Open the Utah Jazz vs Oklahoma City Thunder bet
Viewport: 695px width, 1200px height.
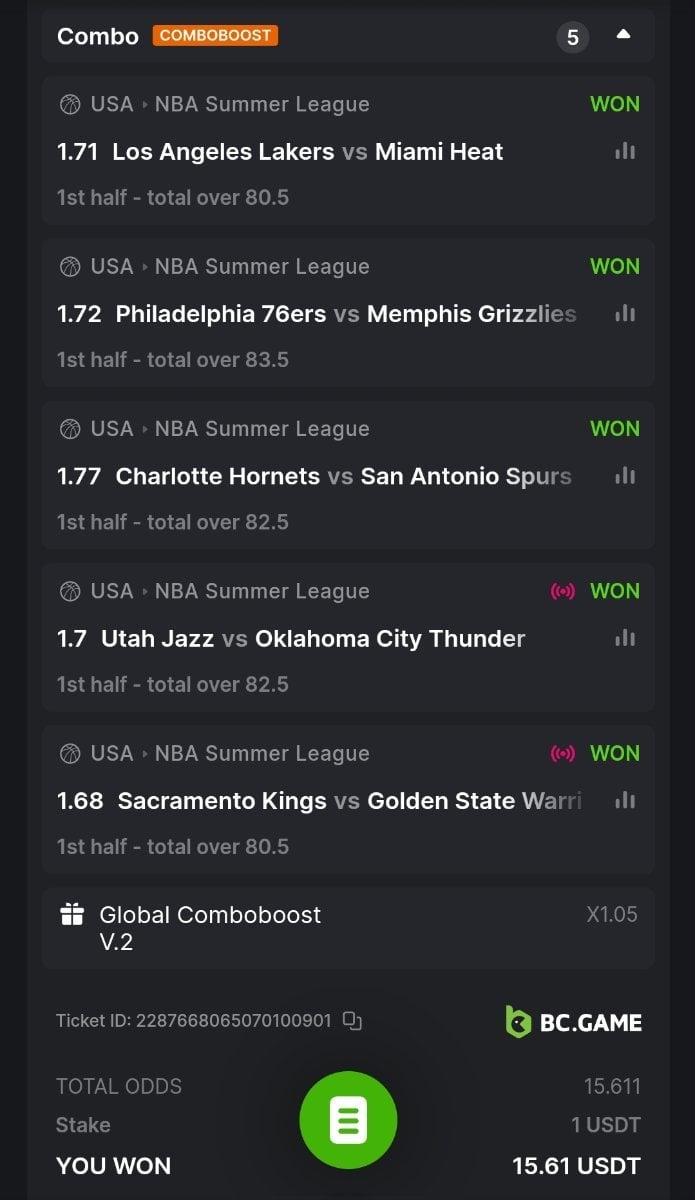(312, 638)
